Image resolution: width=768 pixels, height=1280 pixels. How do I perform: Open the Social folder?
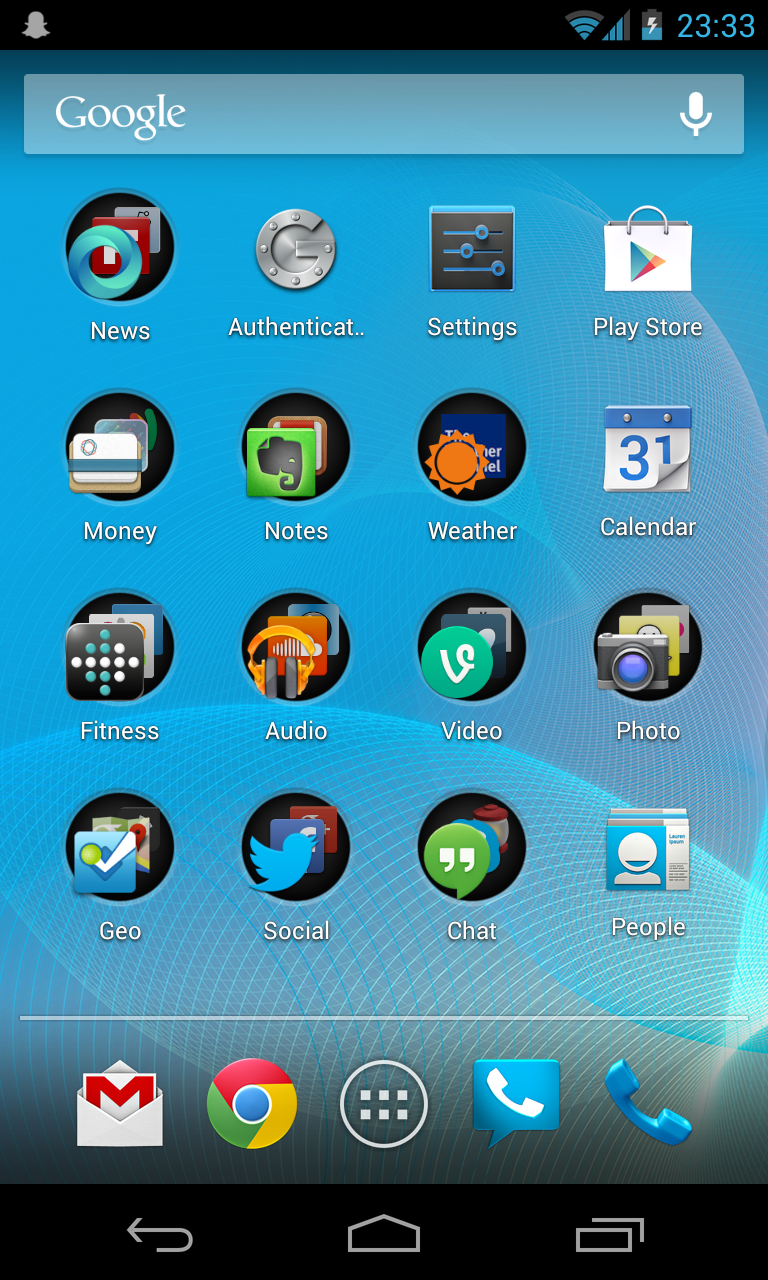tap(296, 848)
